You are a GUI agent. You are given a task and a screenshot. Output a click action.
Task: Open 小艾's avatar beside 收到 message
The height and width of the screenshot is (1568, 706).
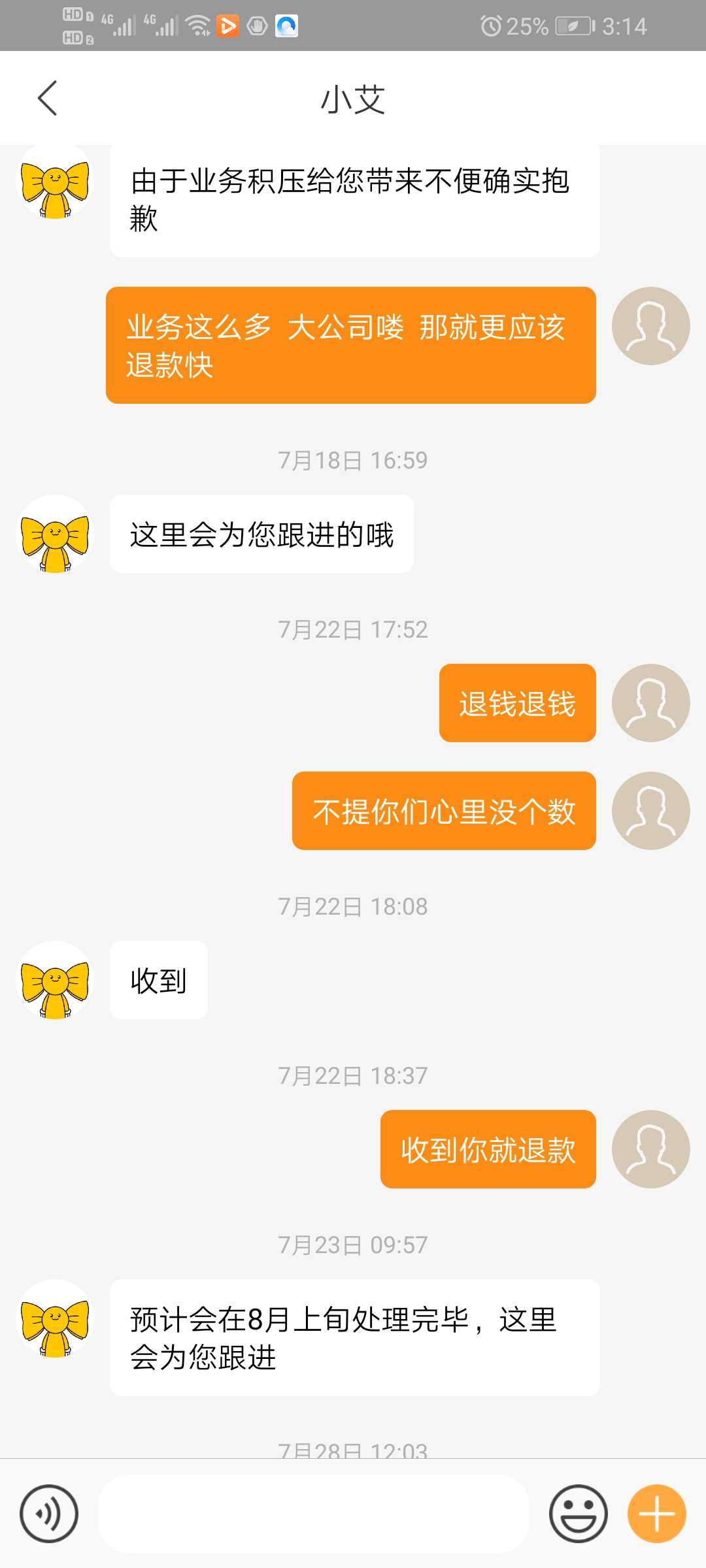pyautogui.click(x=55, y=980)
